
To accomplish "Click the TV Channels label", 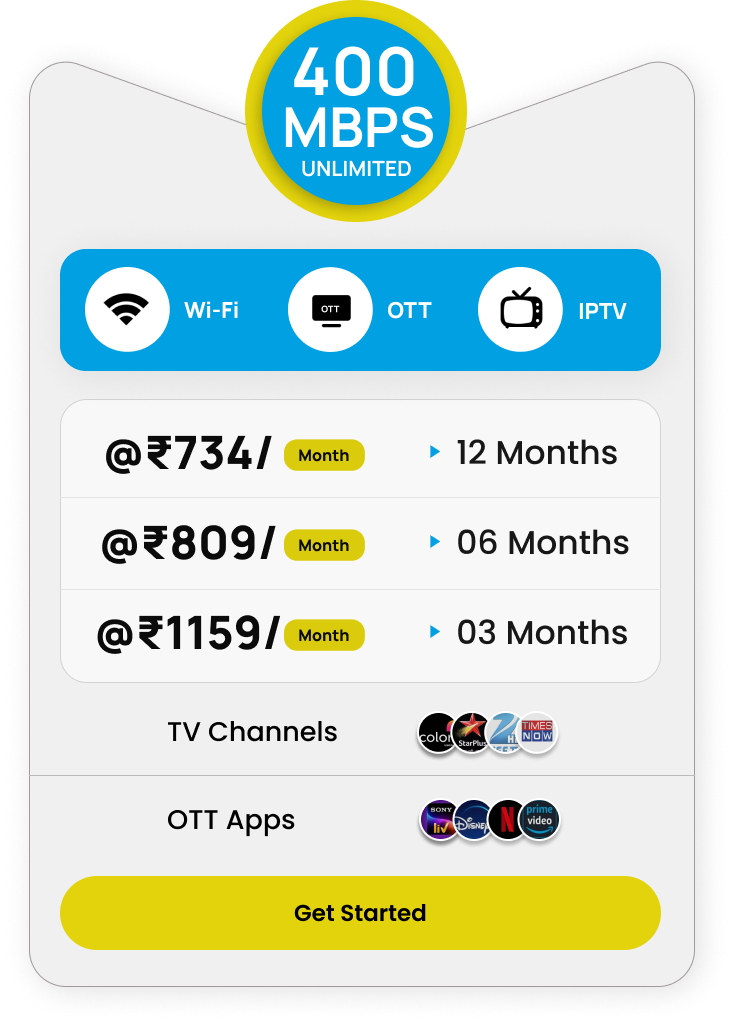I will click(x=252, y=732).
